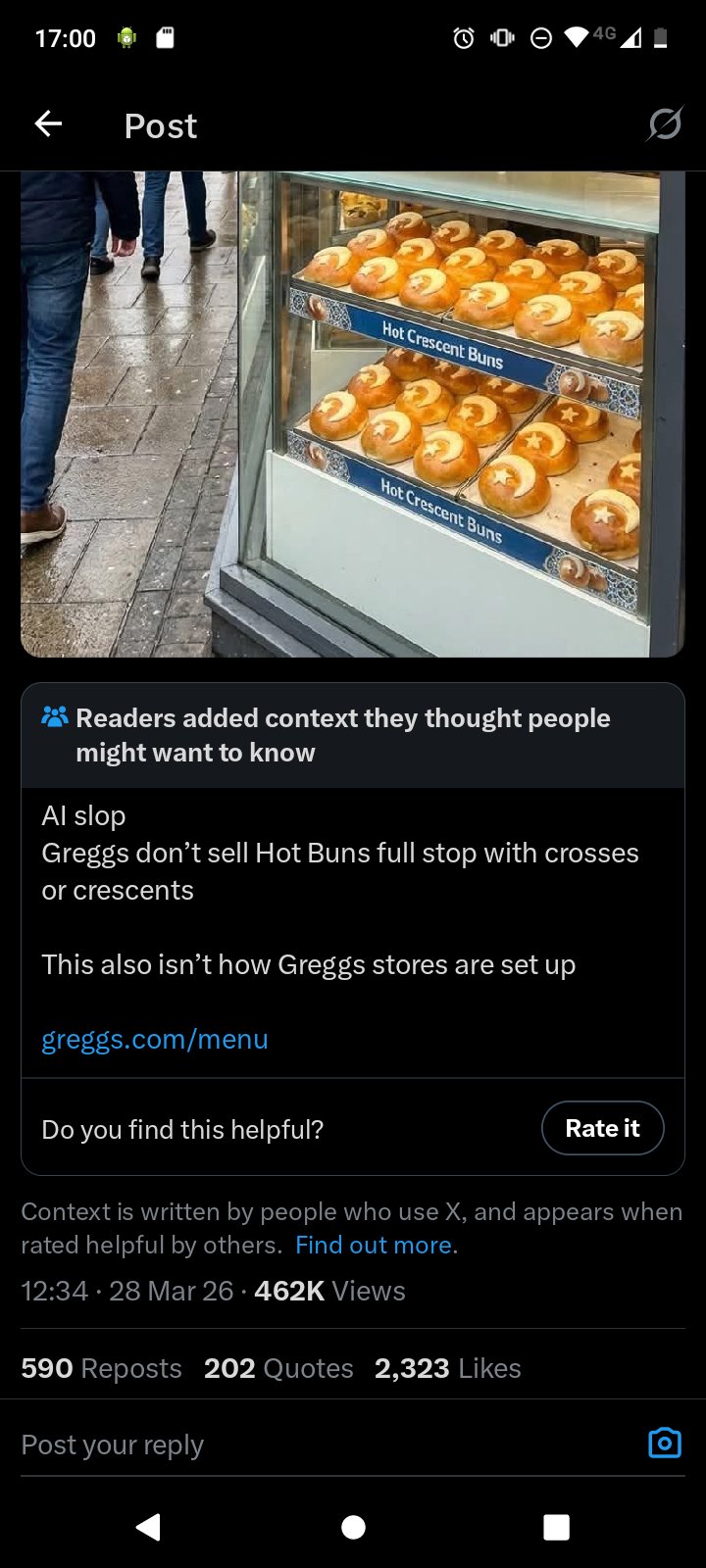
Task: Open the greggs.com/menu link
Action: (x=154, y=1039)
